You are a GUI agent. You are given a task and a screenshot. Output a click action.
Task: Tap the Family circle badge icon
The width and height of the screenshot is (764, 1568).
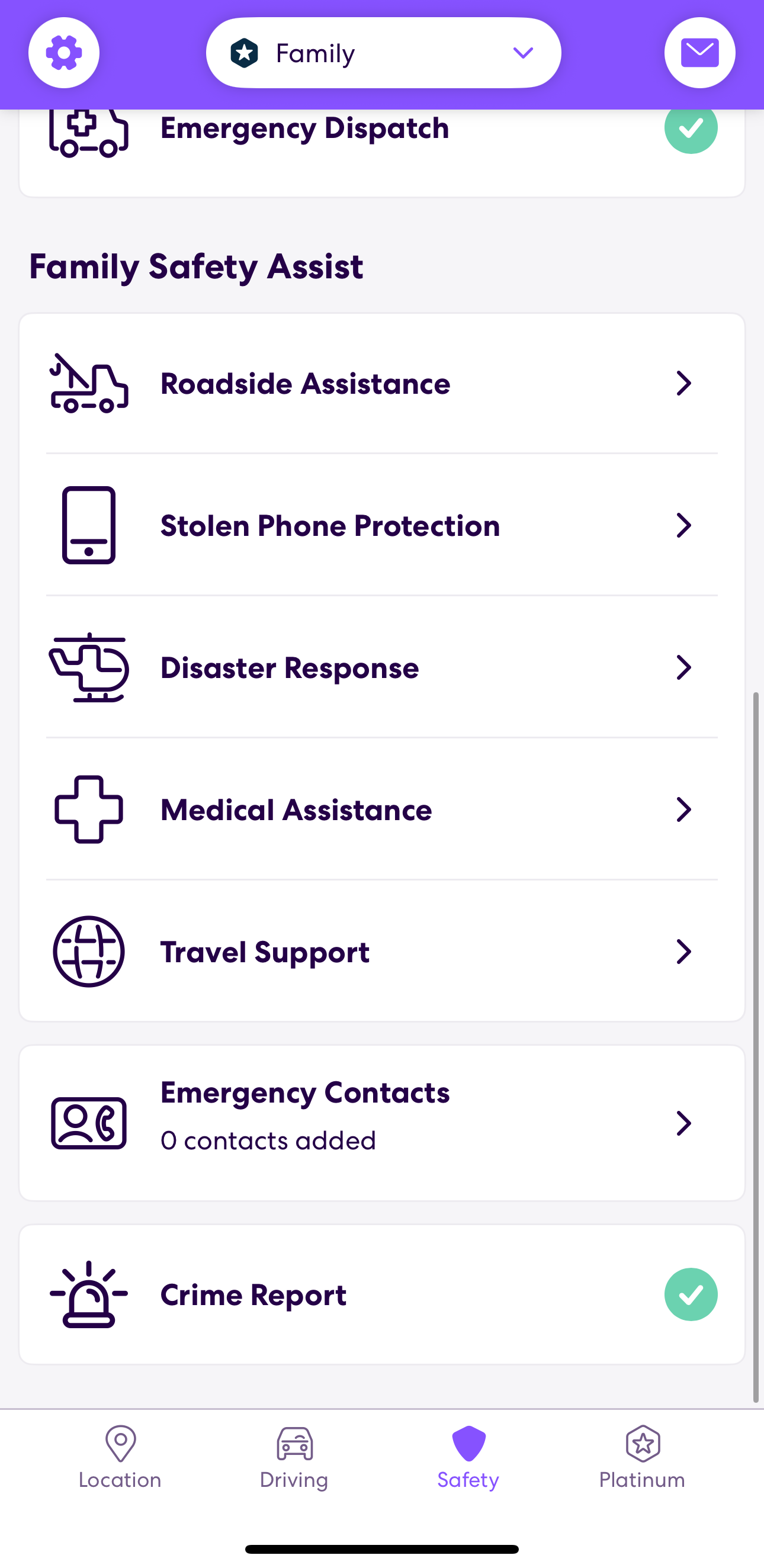tap(245, 52)
